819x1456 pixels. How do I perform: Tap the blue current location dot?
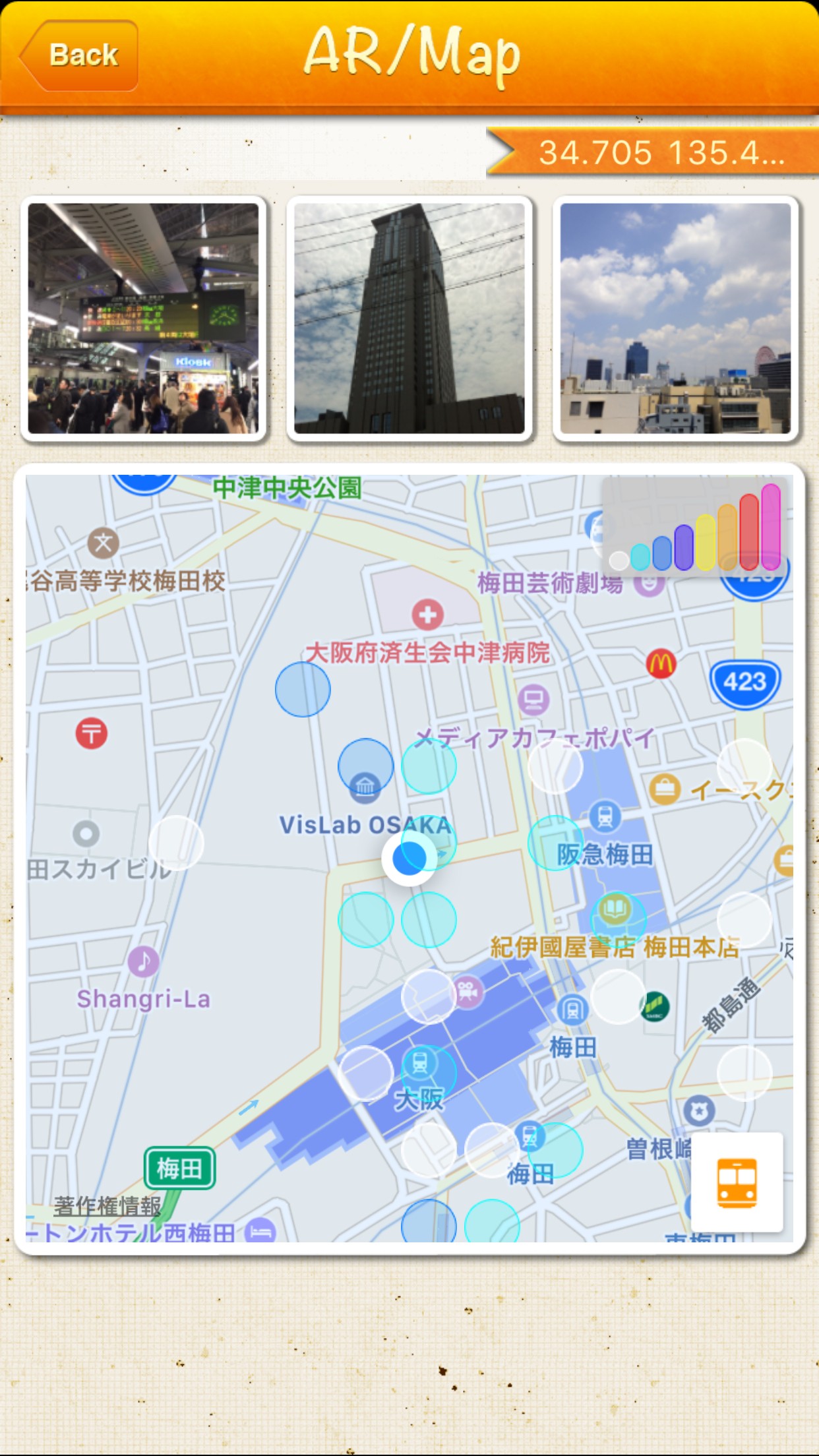pos(409,858)
